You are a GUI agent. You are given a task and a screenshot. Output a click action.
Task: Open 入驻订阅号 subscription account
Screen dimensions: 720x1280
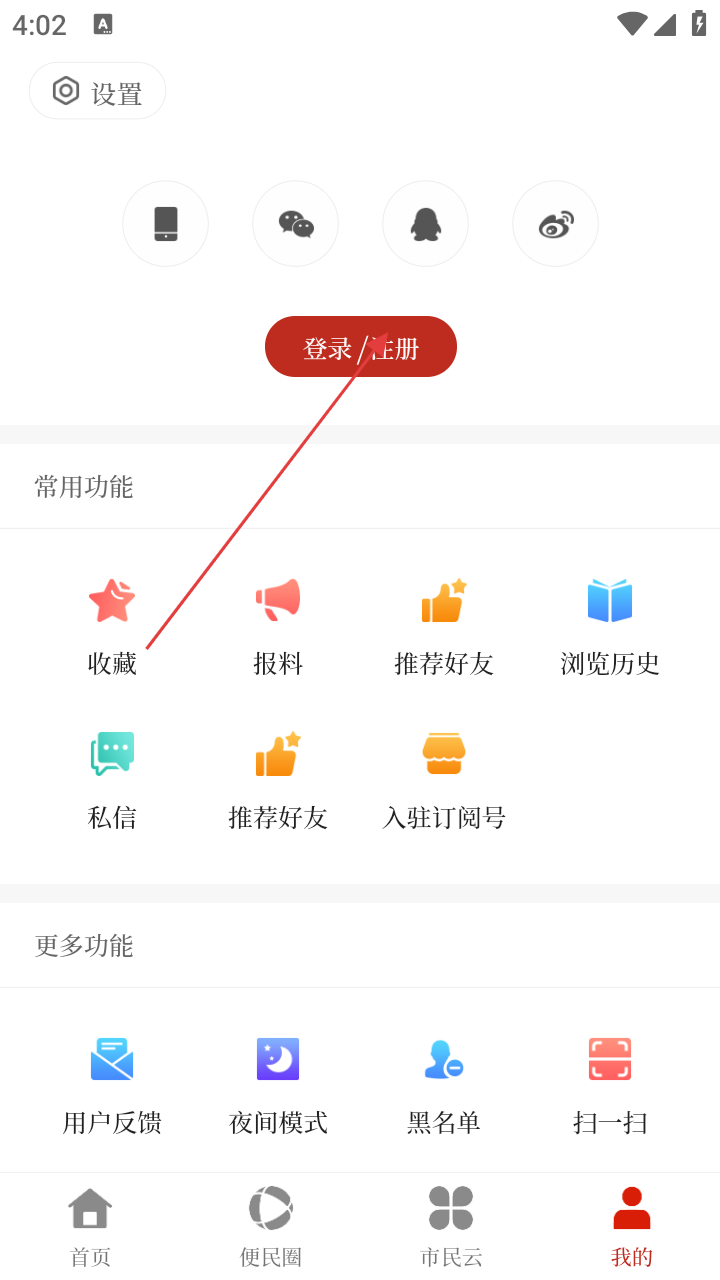point(444,775)
